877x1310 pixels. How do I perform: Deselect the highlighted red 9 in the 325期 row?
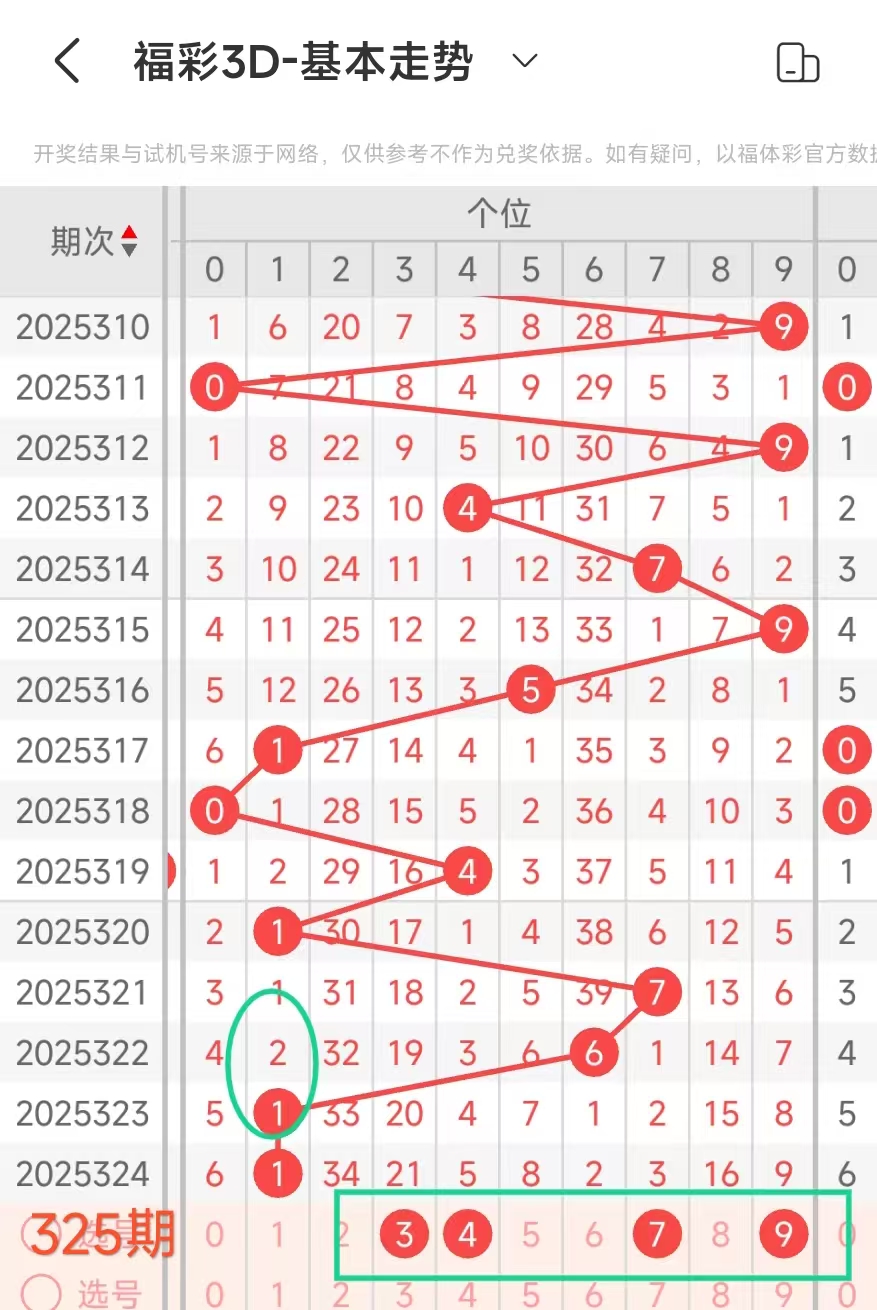tap(783, 1235)
